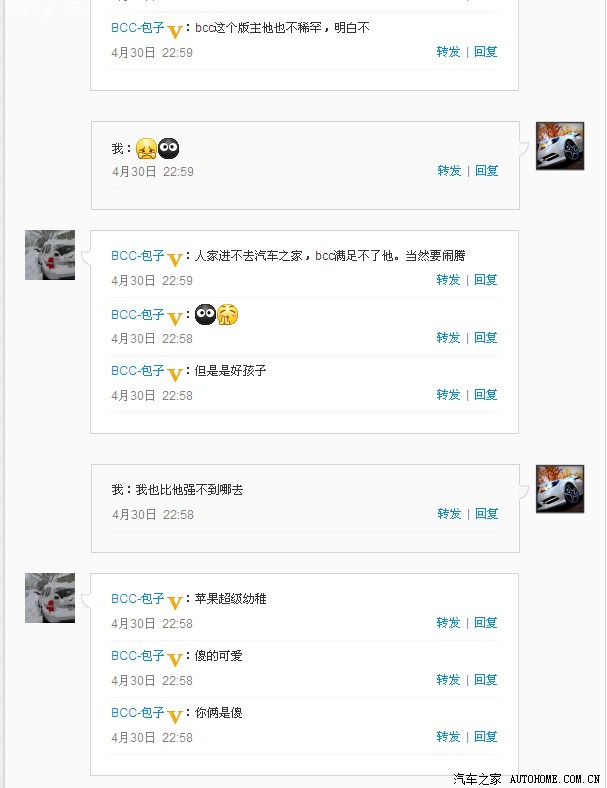Reply to the message "苹果超级幼稚"

486,623
